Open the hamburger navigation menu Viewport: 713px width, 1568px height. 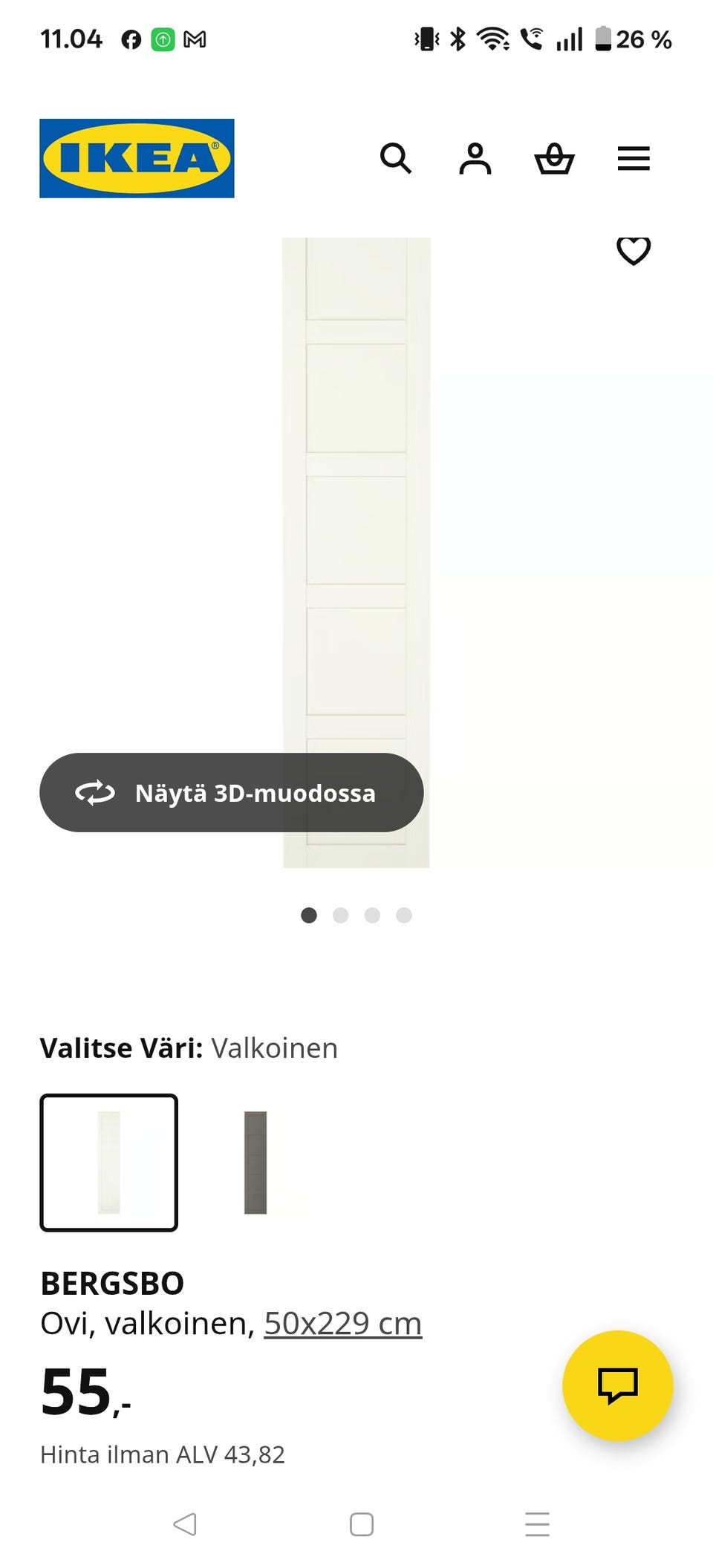point(634,159)
